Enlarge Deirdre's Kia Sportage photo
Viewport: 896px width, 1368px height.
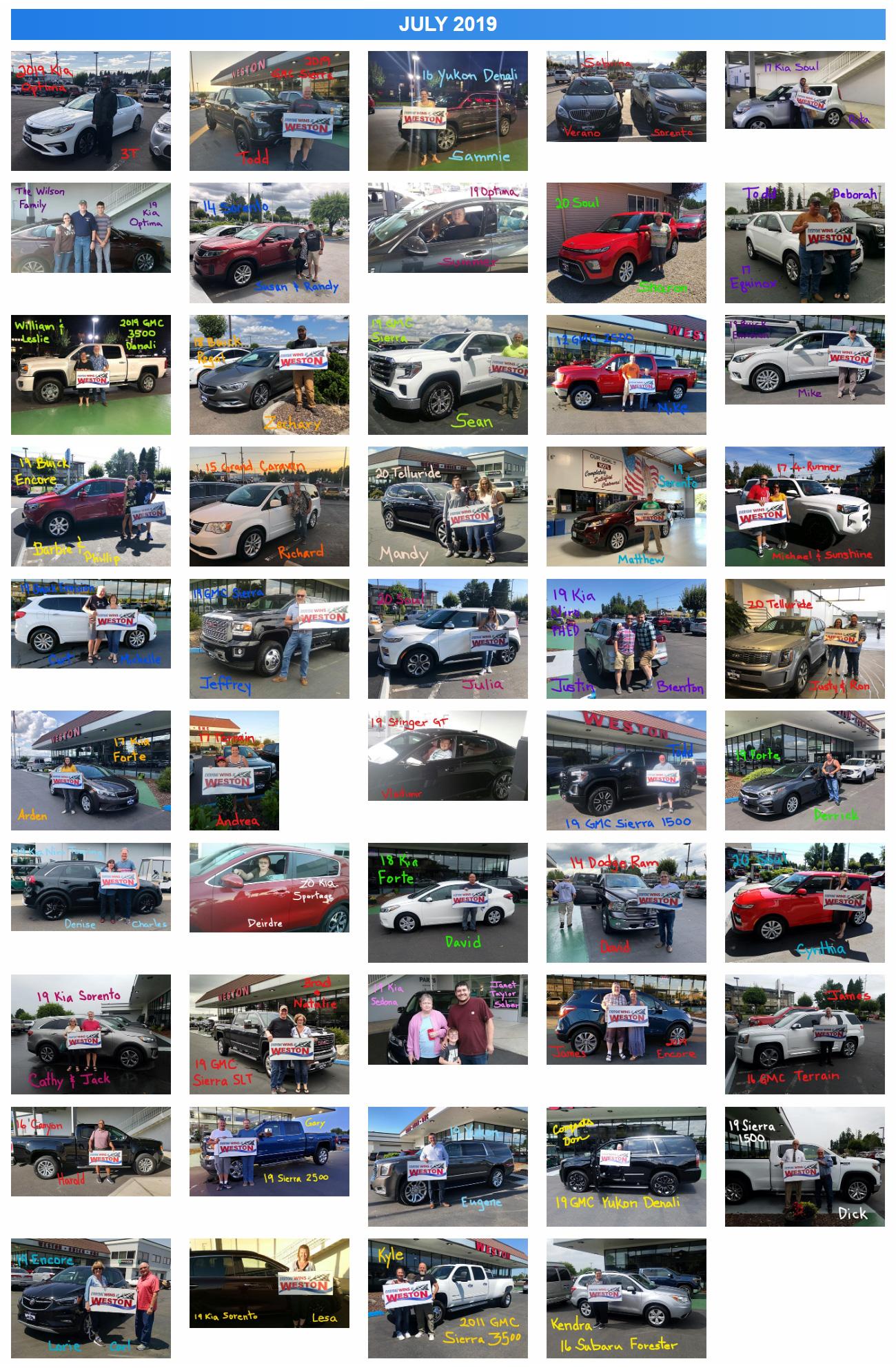(269, 888)
